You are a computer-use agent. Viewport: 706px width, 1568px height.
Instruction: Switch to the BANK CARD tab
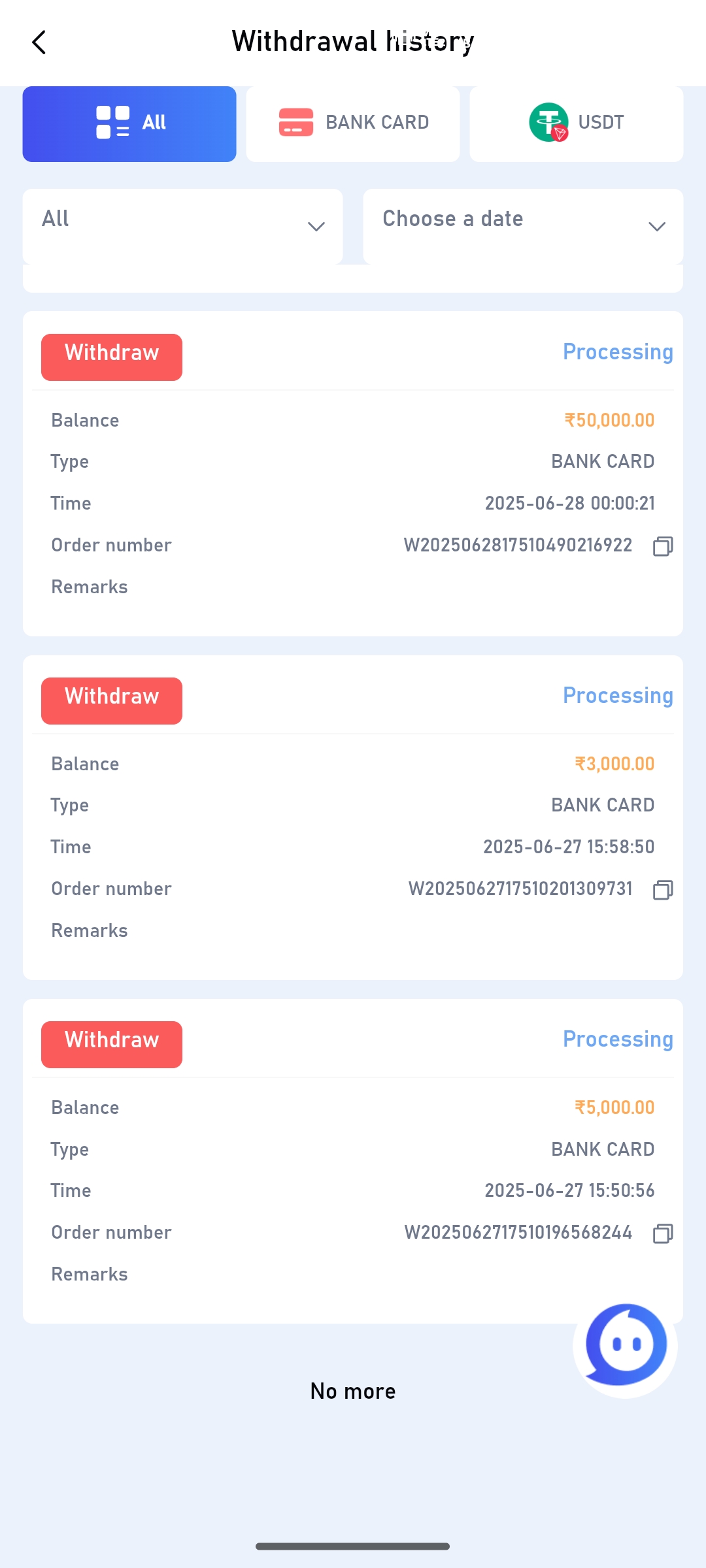click(x=353, y=123)
